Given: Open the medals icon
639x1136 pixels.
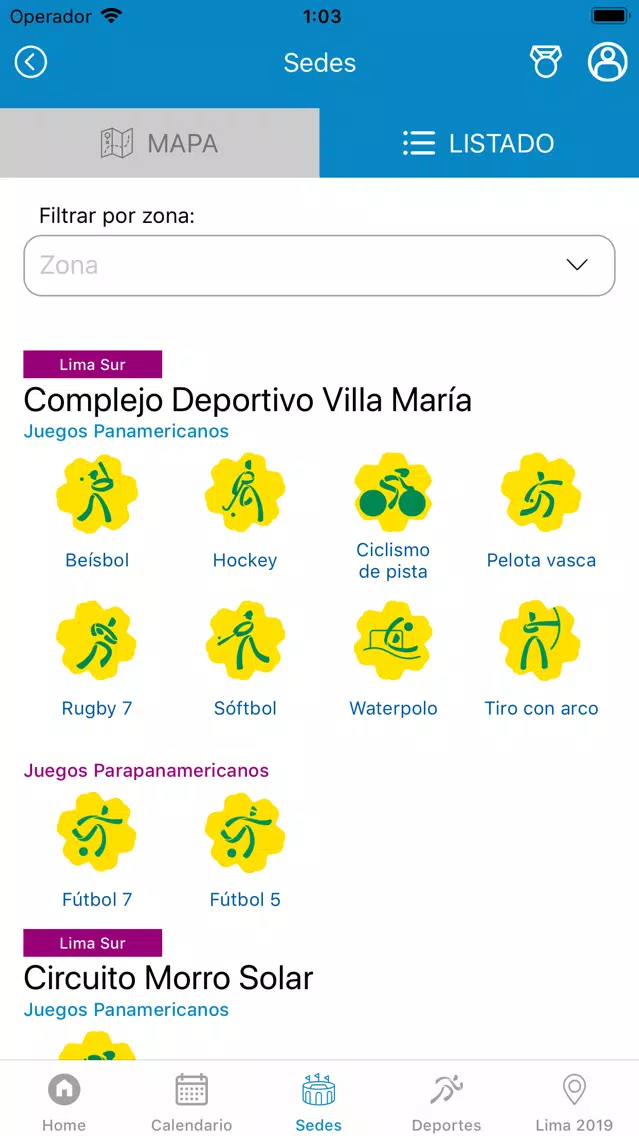Looking at the screenshot, I should [545, 62].
